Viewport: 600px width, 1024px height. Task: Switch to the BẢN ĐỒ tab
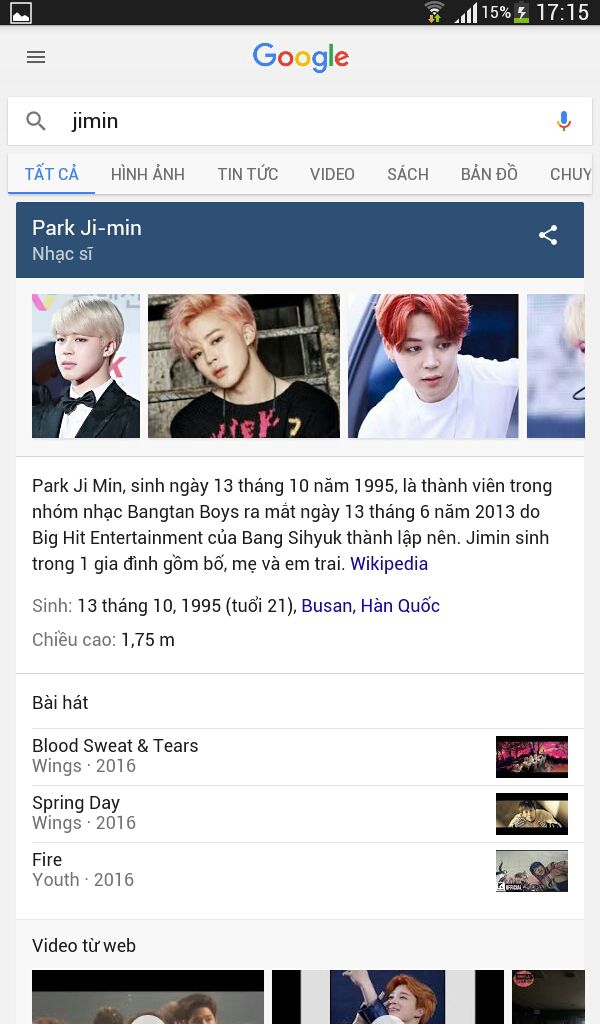pyautogui.click(x=489, y=174)
